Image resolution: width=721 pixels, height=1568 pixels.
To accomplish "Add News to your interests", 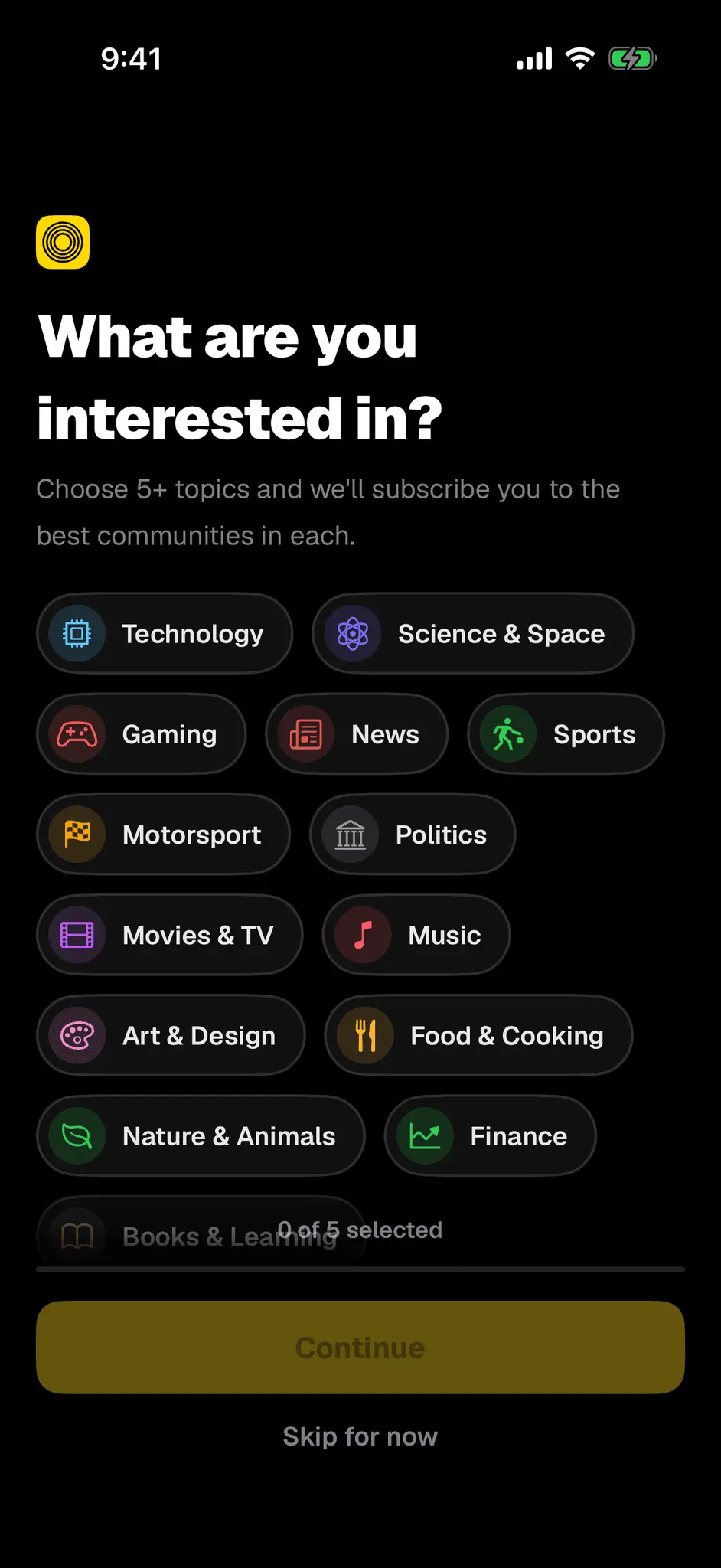I will click(x=357, y=733).
